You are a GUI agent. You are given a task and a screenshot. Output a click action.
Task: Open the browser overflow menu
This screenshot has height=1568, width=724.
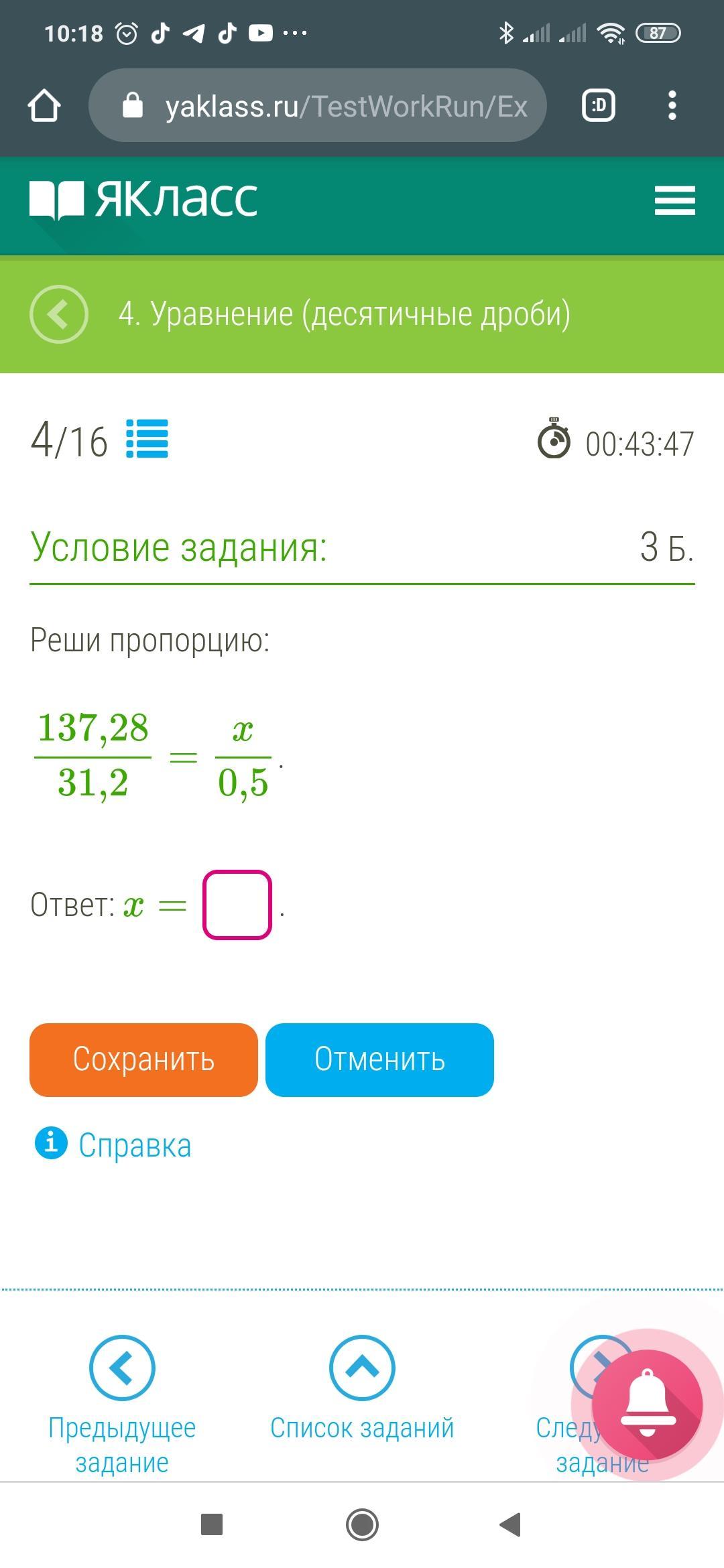tap(672, 106)
